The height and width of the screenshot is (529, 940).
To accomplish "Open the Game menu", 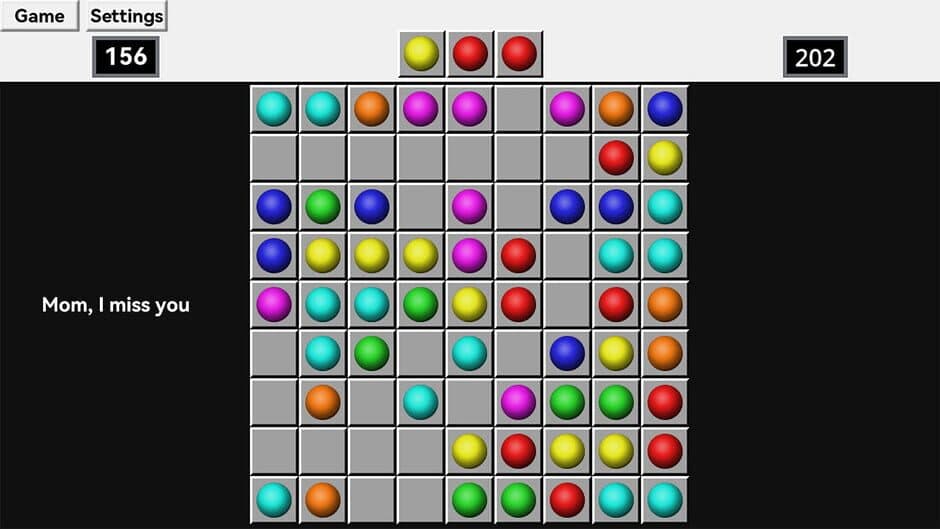I will pyautogui.click(x=40, y=16).
